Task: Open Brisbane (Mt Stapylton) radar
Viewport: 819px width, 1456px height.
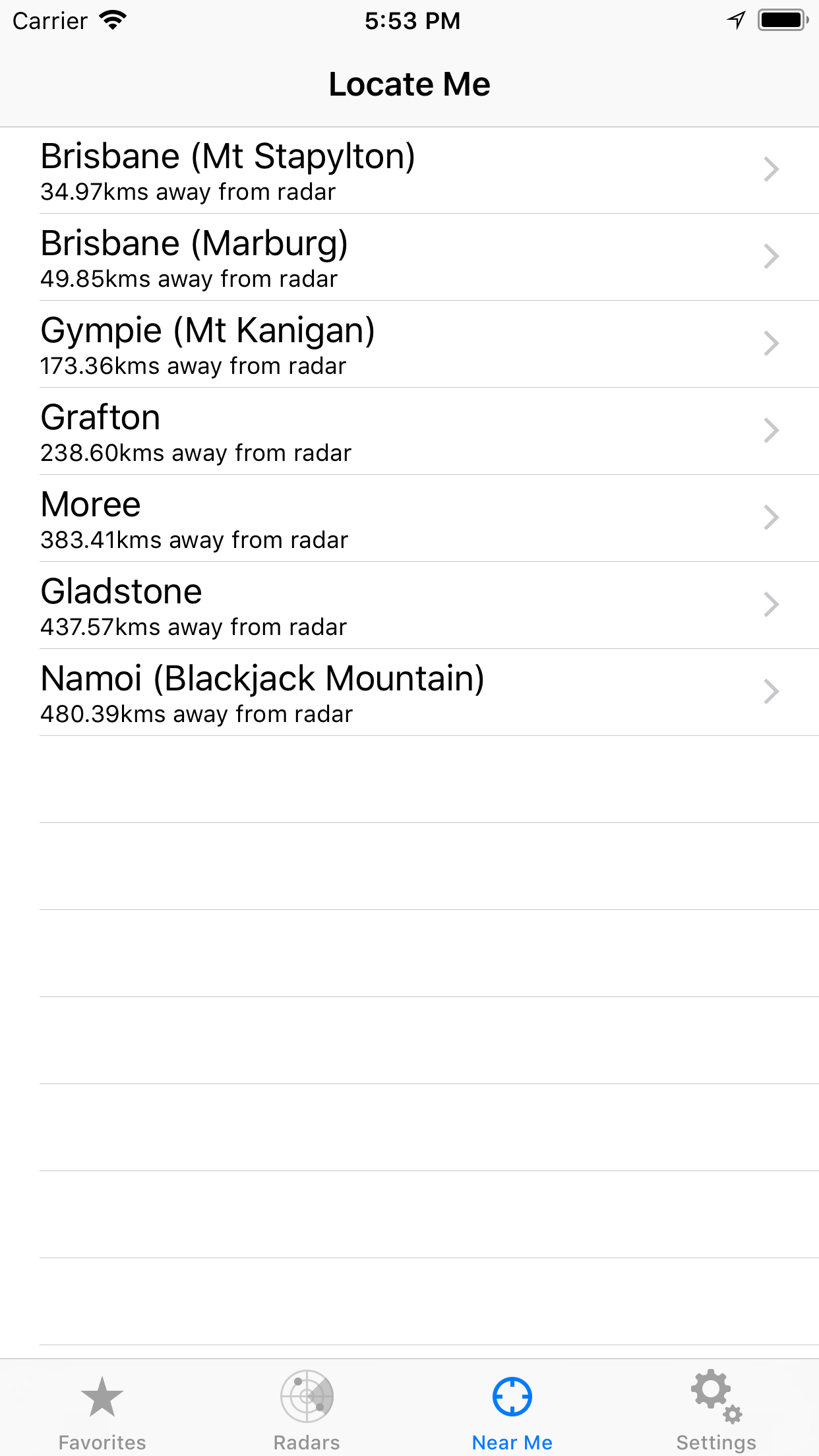Action: [x=409, y=170]
